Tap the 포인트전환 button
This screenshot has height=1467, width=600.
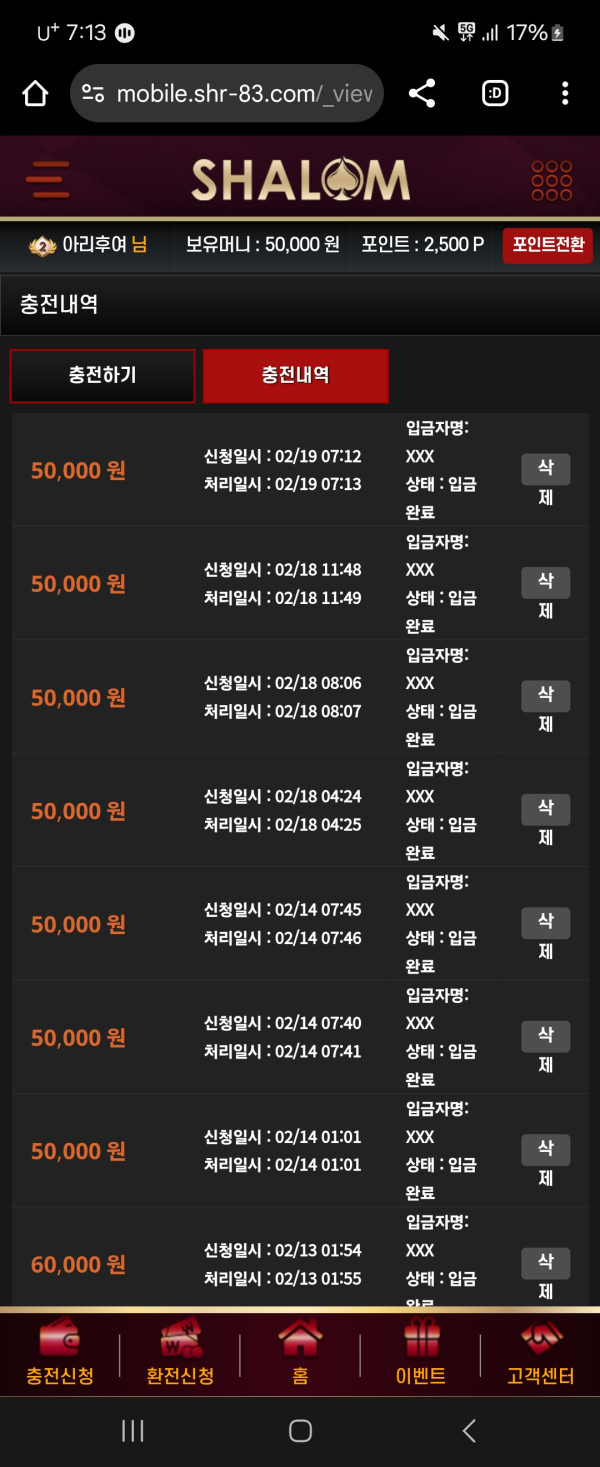[x=547, y=245]
